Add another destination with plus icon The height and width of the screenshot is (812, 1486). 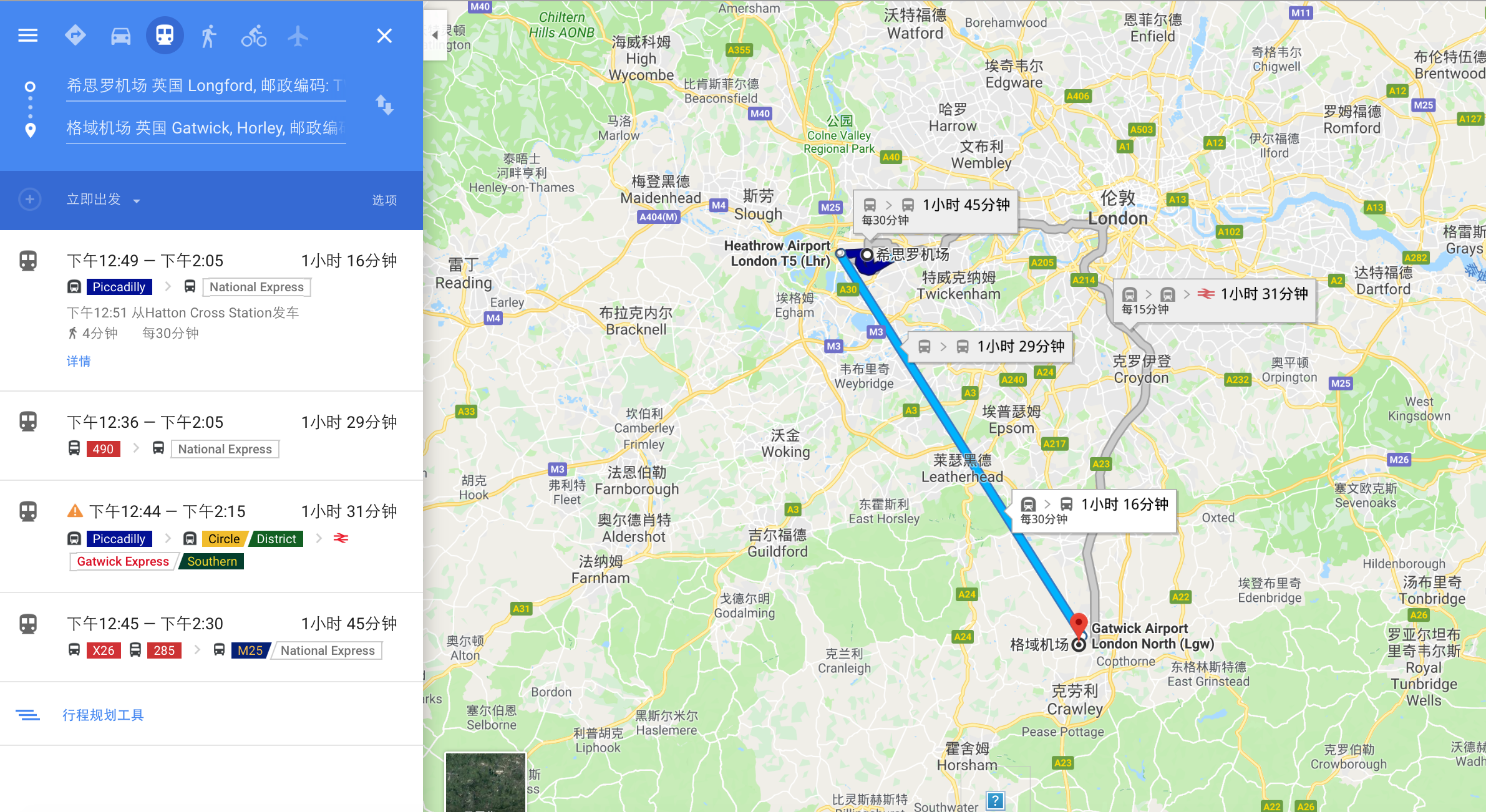point(29,200)
